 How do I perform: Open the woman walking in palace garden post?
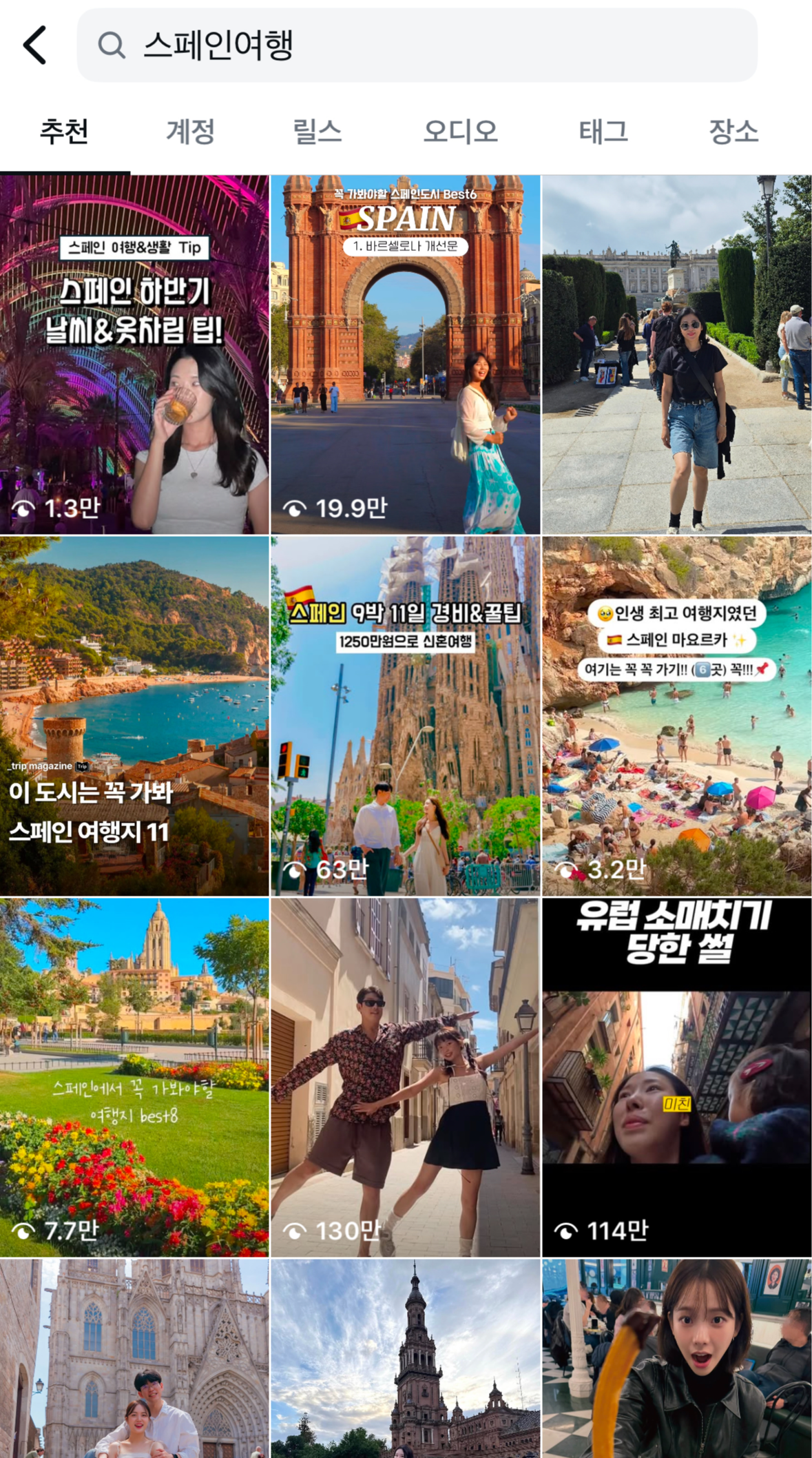[x=676, y=354]
